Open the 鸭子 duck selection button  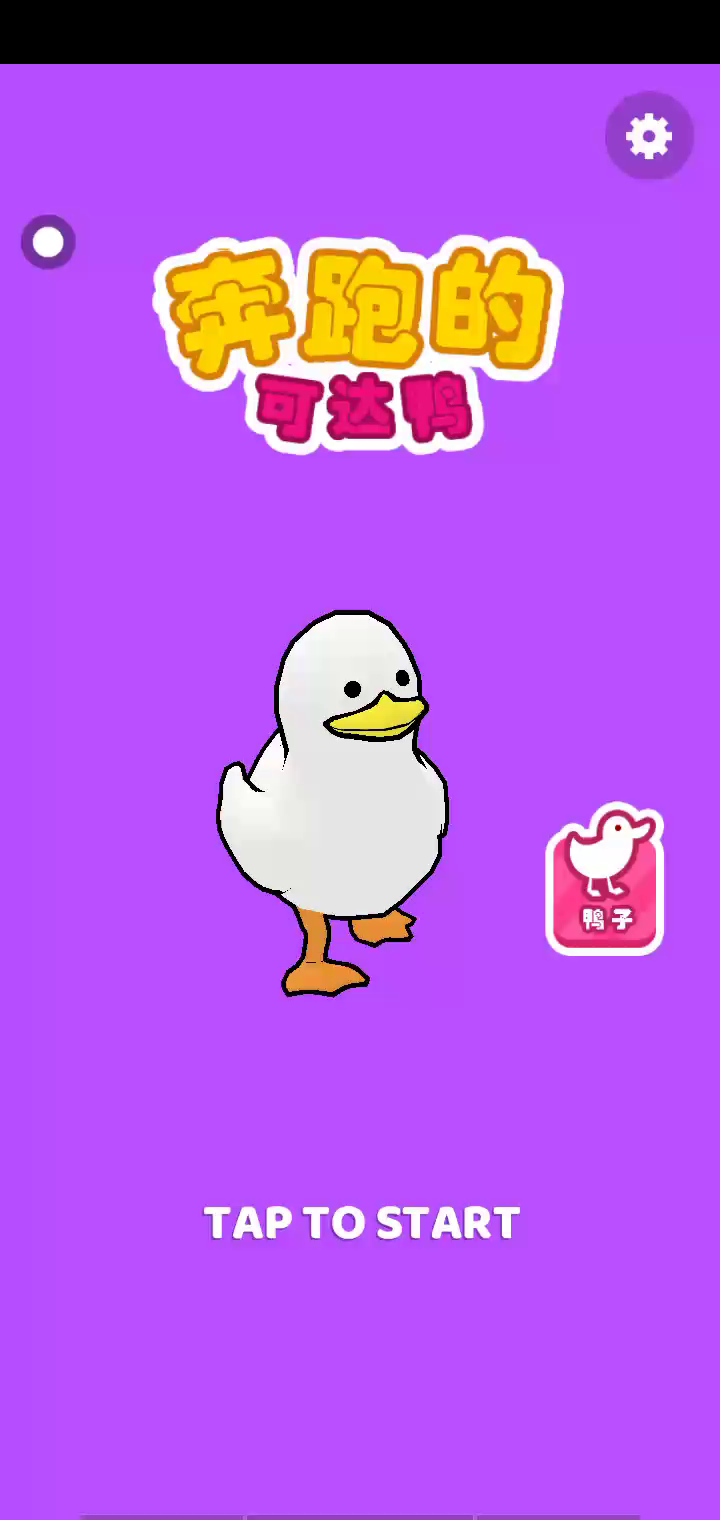[x=605, y=879]
